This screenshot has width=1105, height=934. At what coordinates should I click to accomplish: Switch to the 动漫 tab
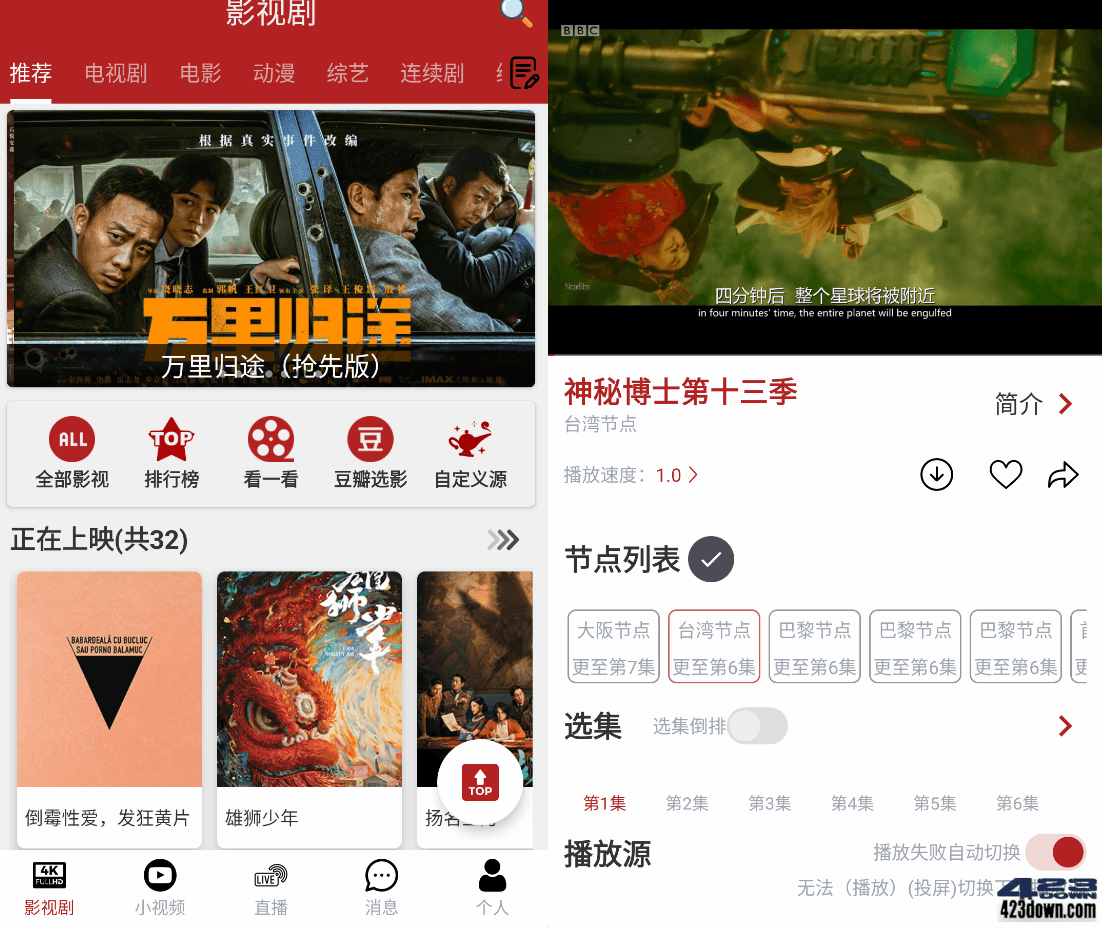tap(274, 73)
